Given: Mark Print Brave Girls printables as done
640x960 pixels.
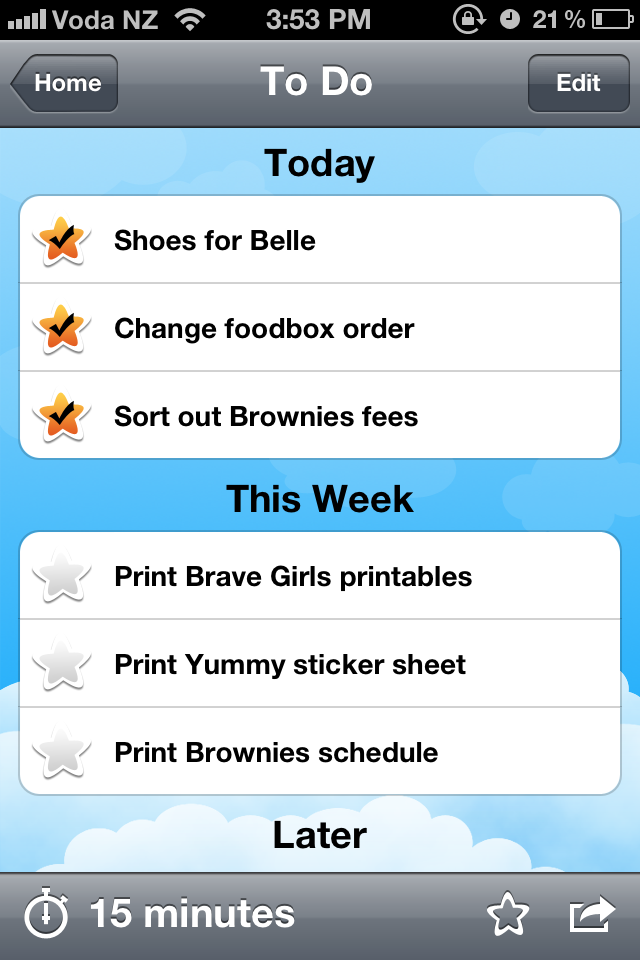Looking at the screenshot, I should pos(62,577).
